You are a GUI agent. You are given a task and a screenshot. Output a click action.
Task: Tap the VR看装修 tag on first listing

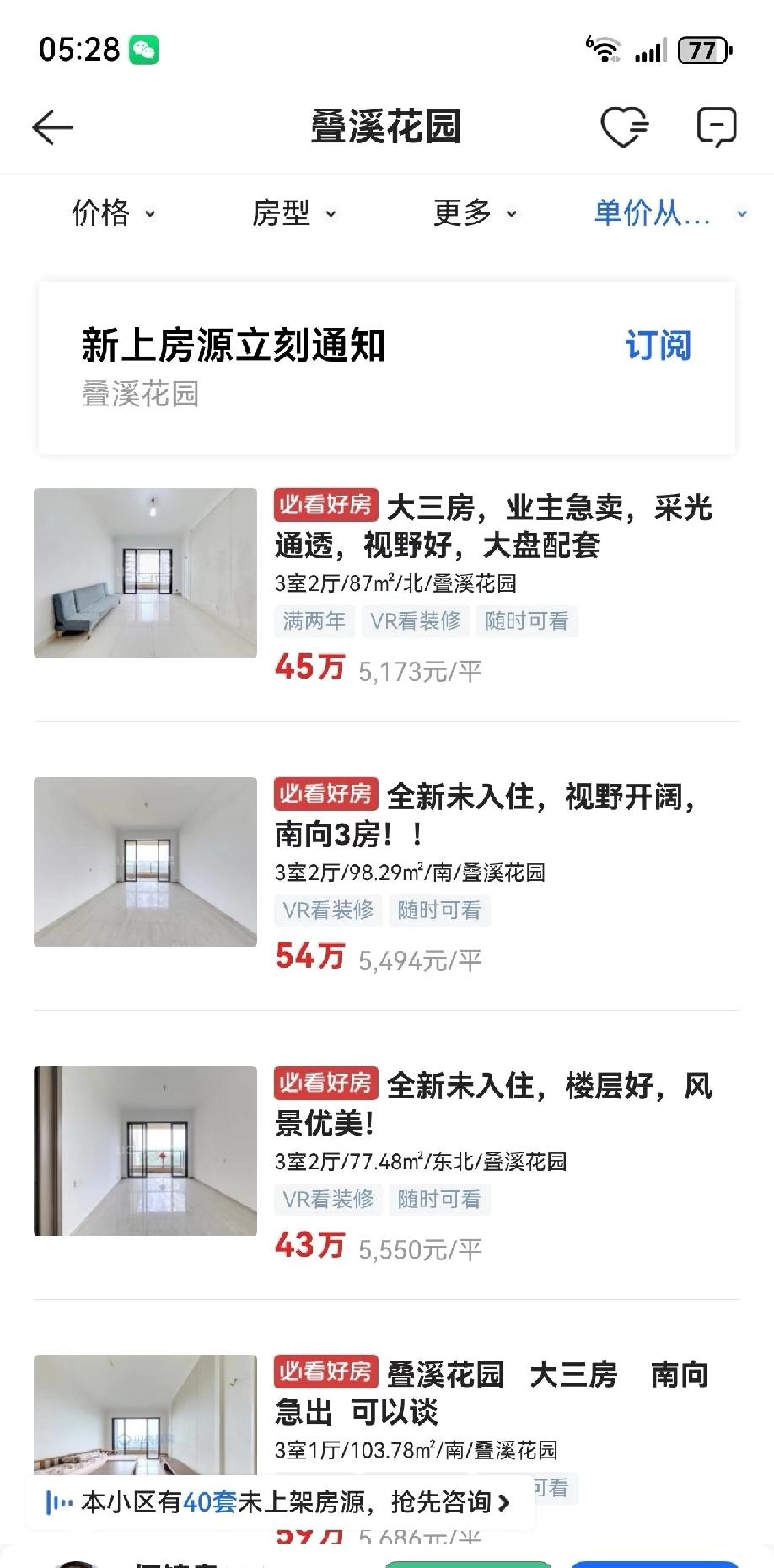click(x=416, y=621)
